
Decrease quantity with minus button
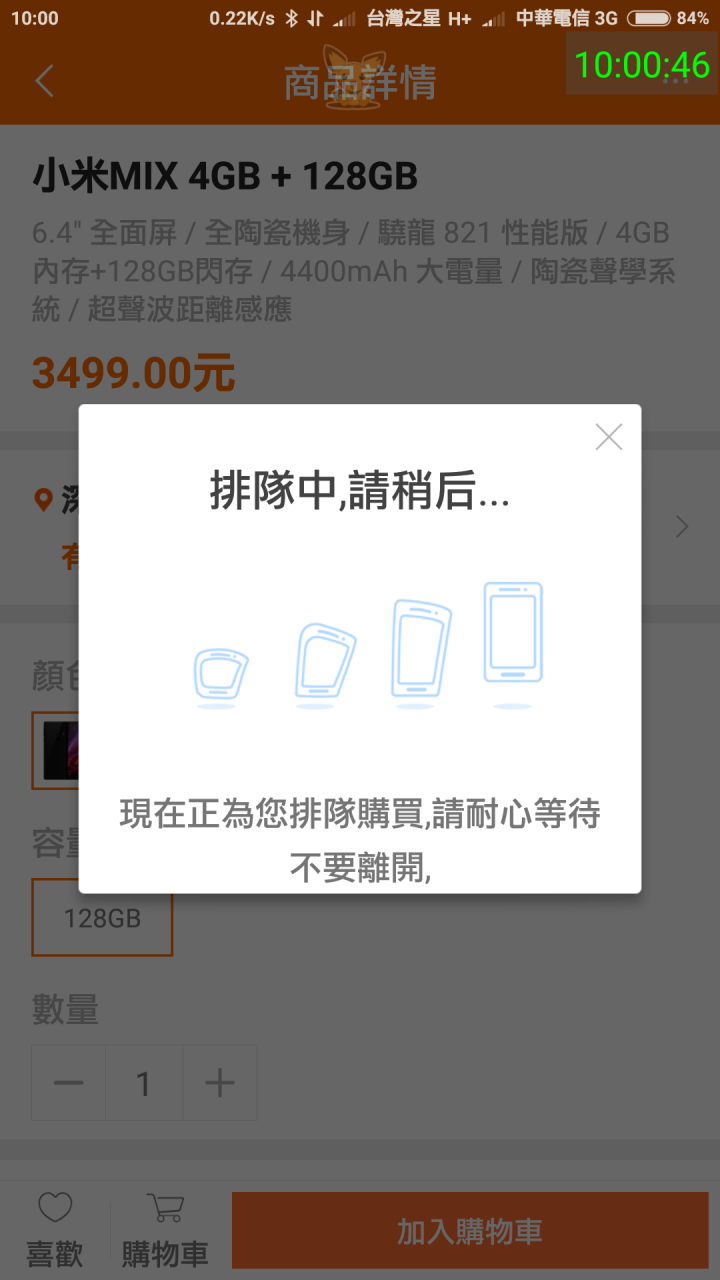pos(68,1083)
